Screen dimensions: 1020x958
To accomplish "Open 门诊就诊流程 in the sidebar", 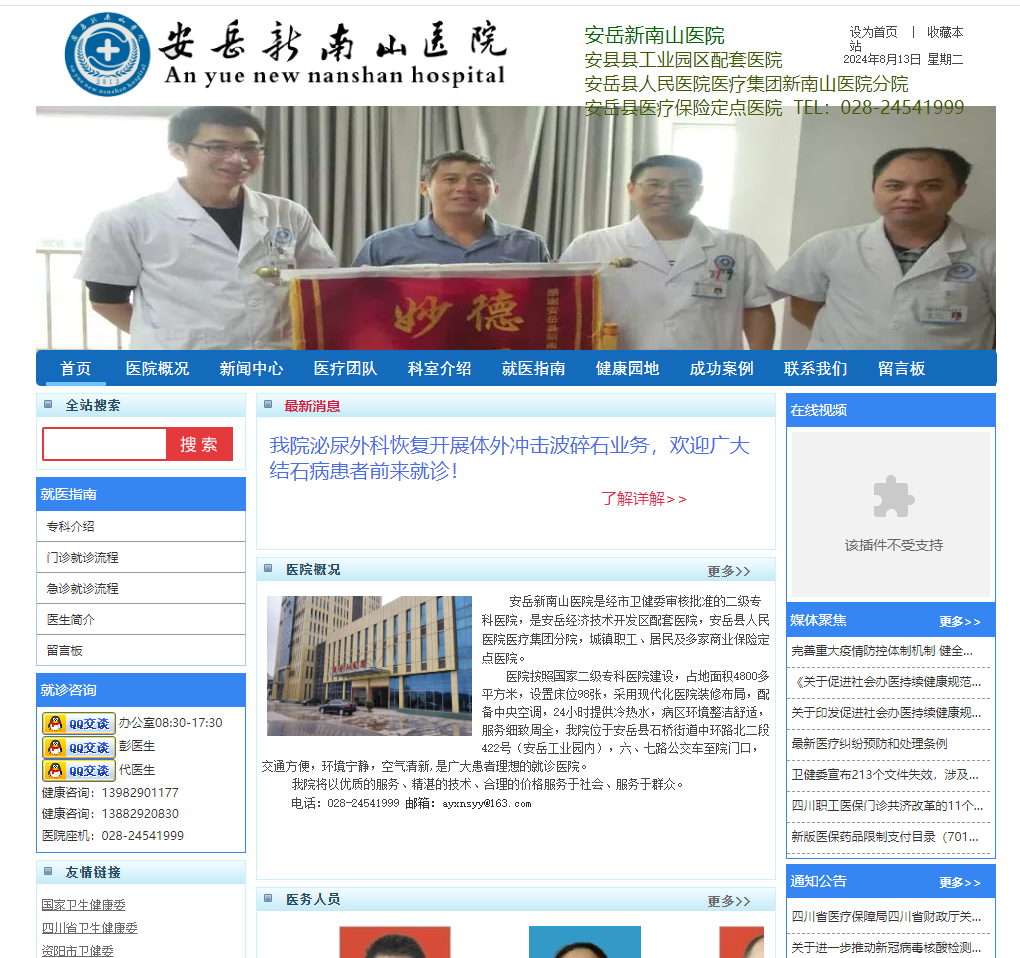I will [x=82, y=557].
